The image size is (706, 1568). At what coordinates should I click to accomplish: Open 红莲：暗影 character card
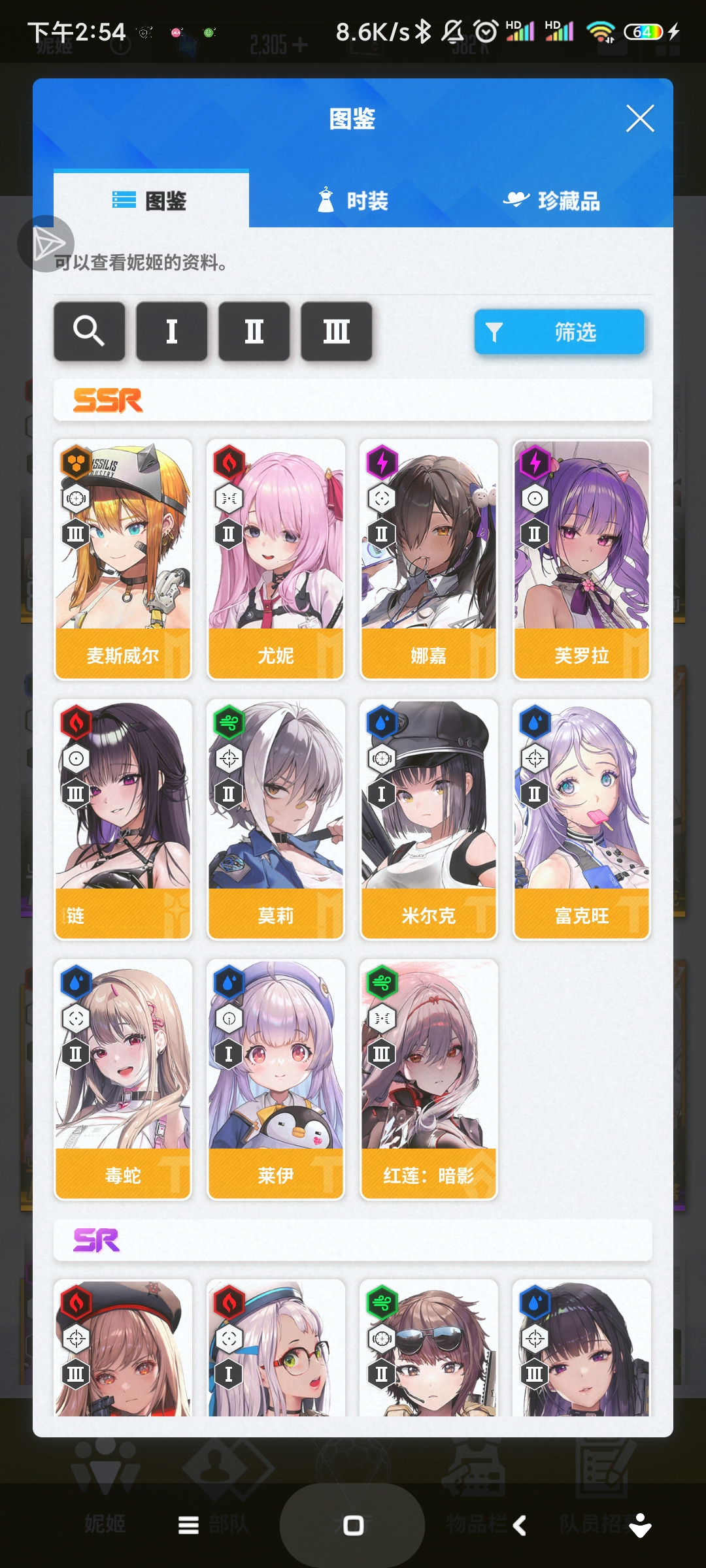[x=429, y=1079]
